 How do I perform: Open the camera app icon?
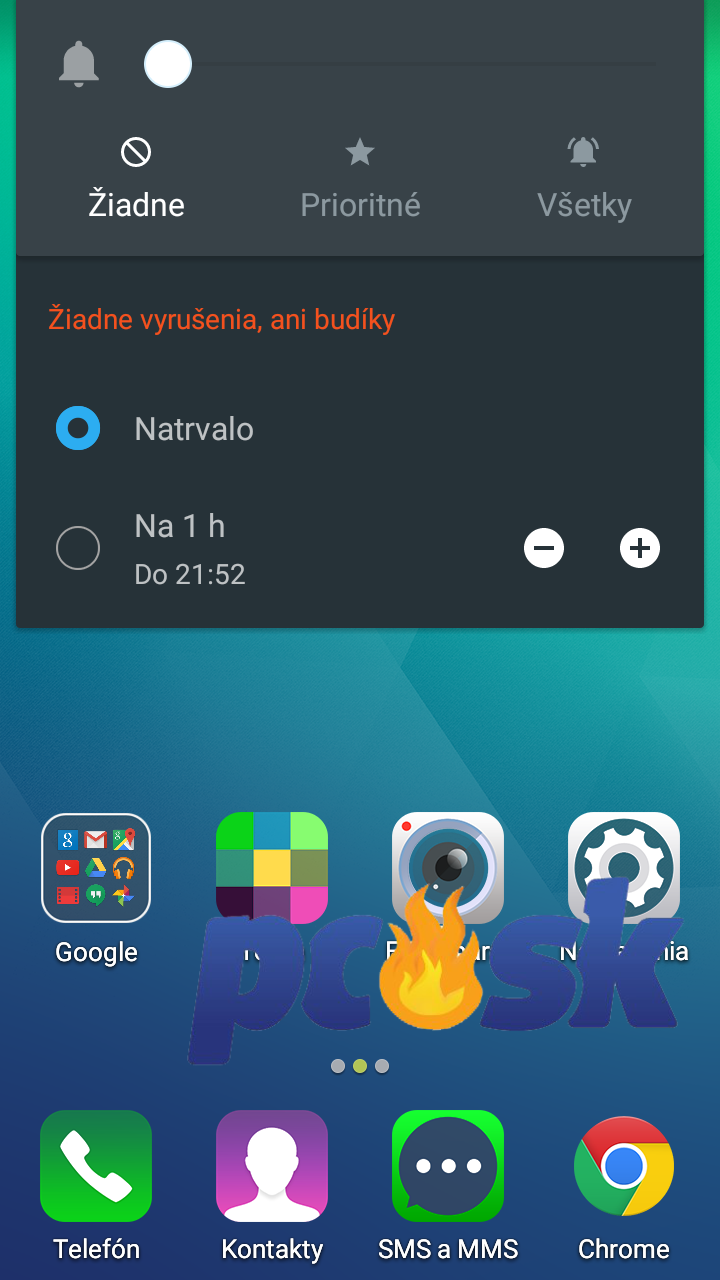pyautogui.click(x=448, y=868)
